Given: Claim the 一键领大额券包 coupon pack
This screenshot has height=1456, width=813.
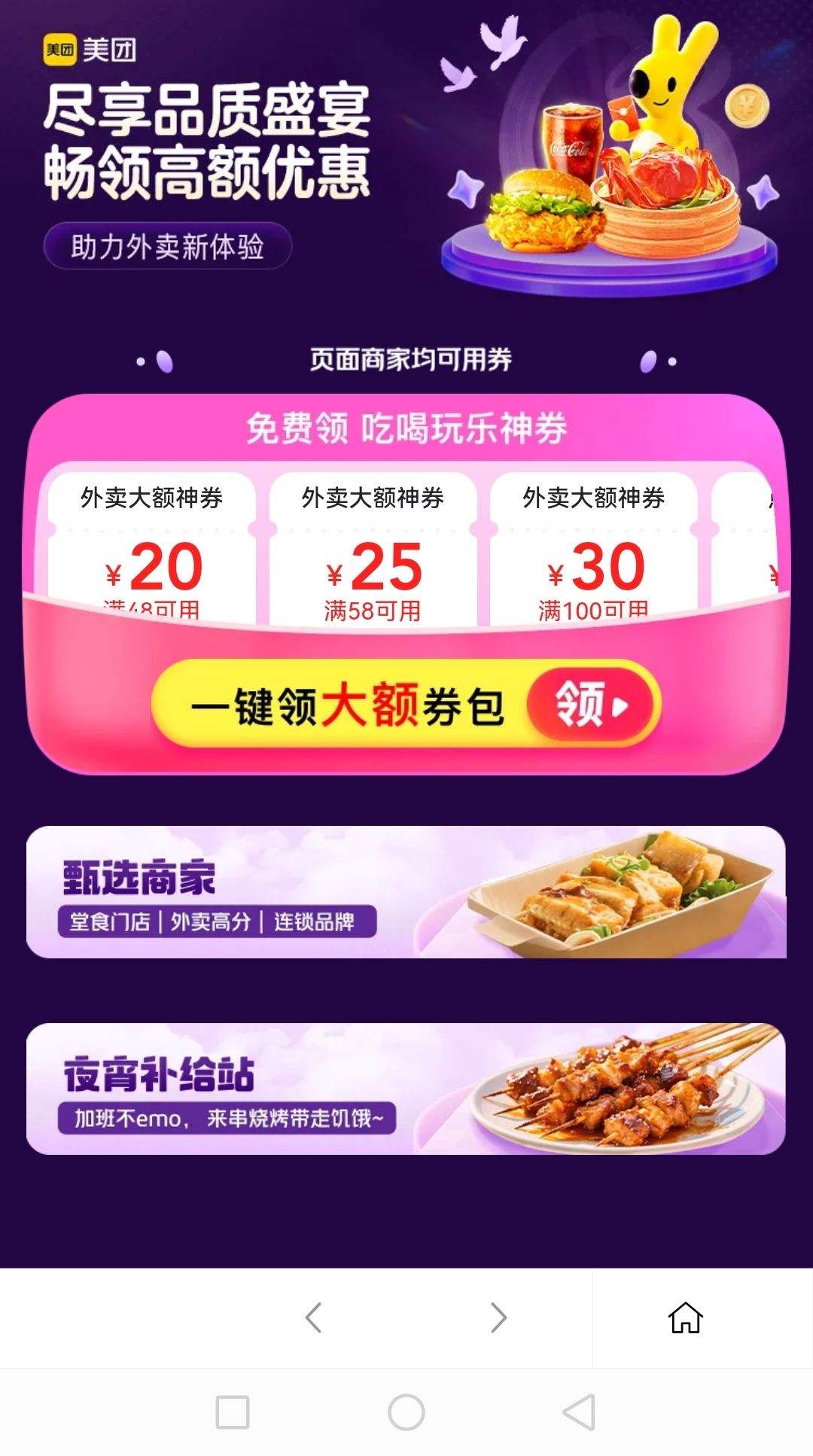Looking at the screenshot, I should 406,705.
